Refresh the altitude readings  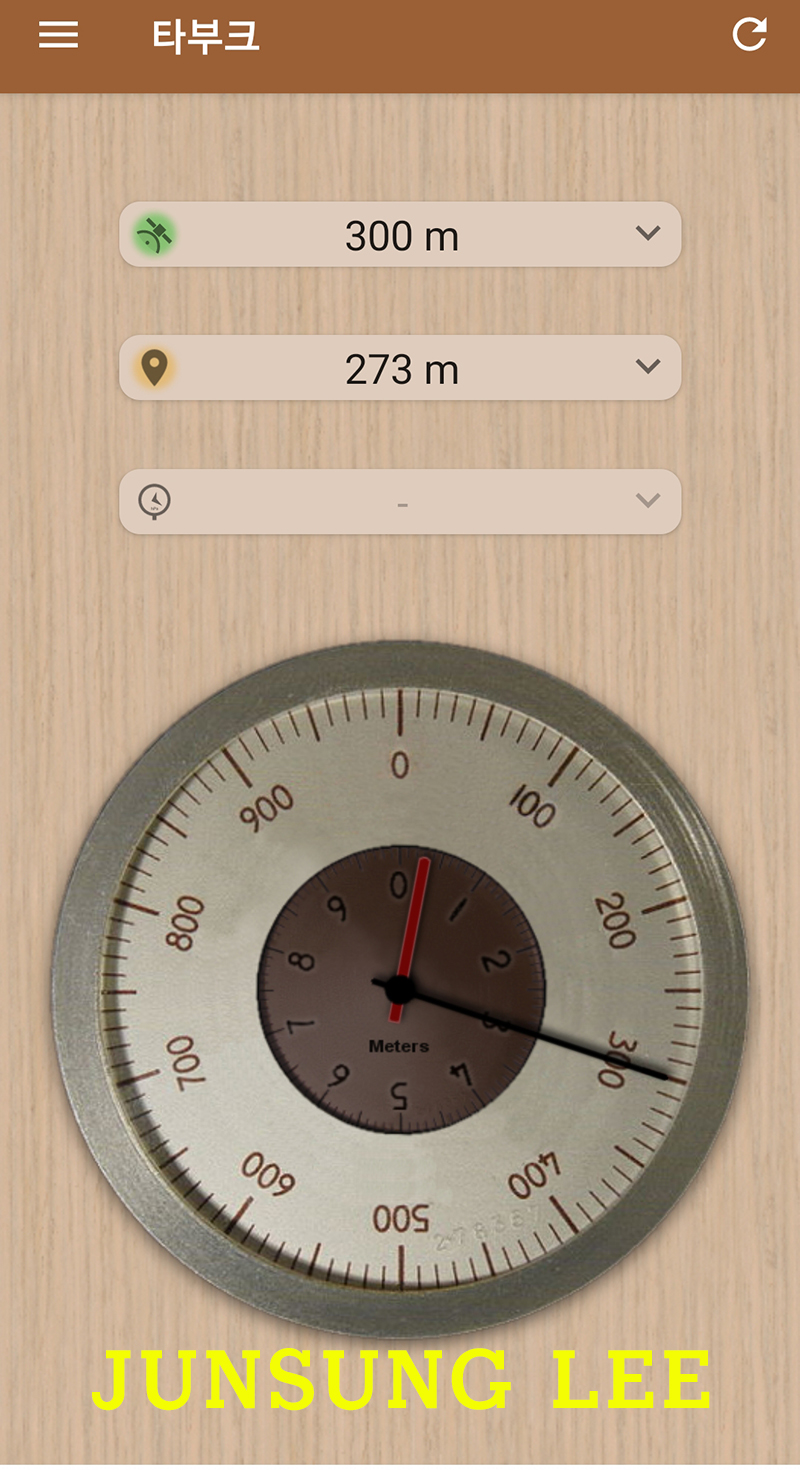749,35
